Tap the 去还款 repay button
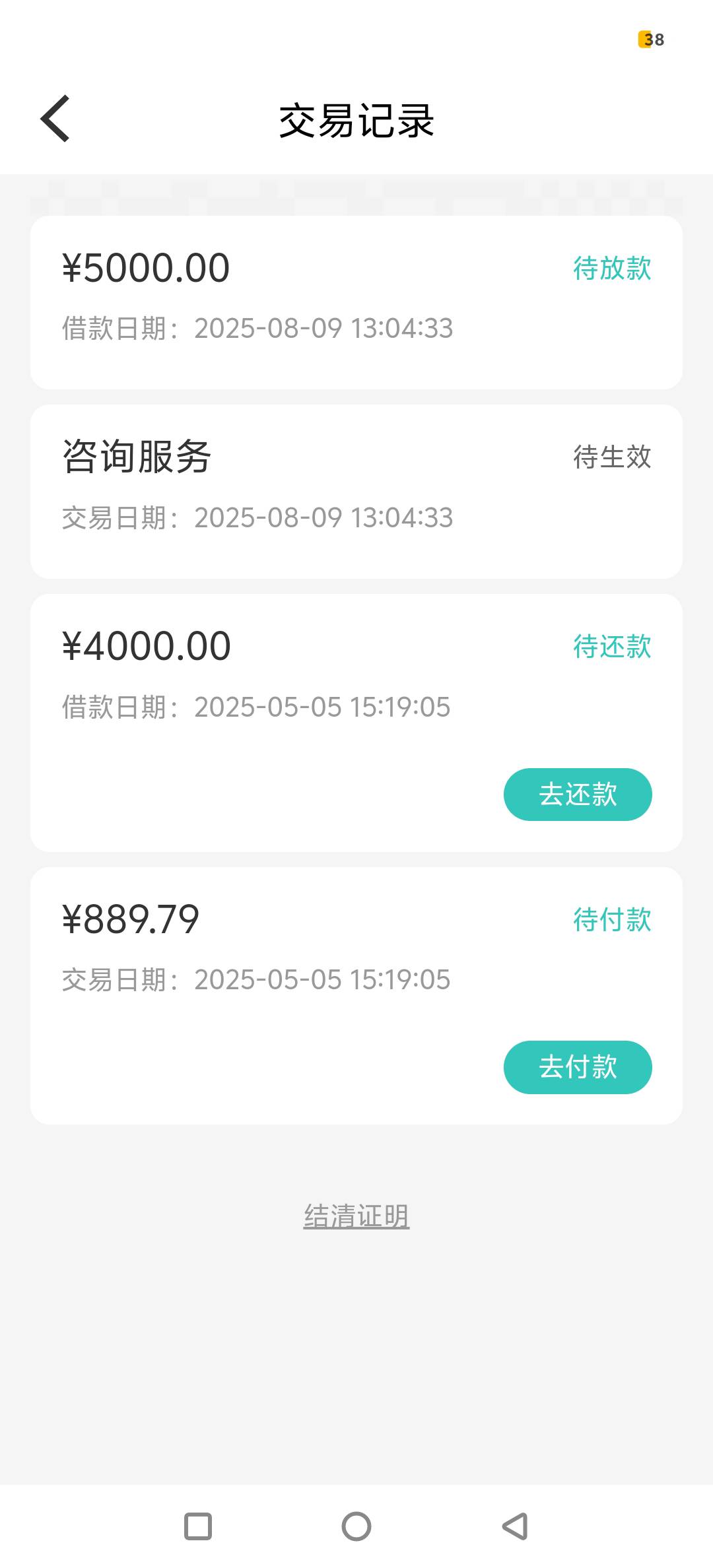Viewport: 713px width, 1568px height. (x=578, y=795)
